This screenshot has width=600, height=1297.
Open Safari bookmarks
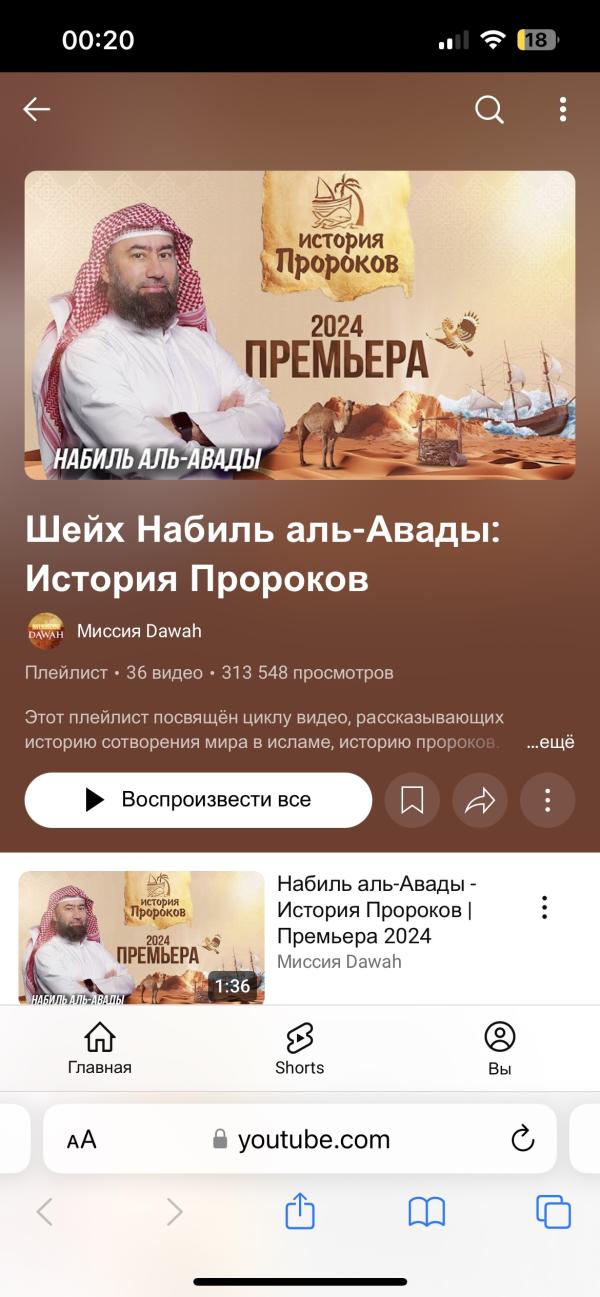click(x=427, y=1213)
